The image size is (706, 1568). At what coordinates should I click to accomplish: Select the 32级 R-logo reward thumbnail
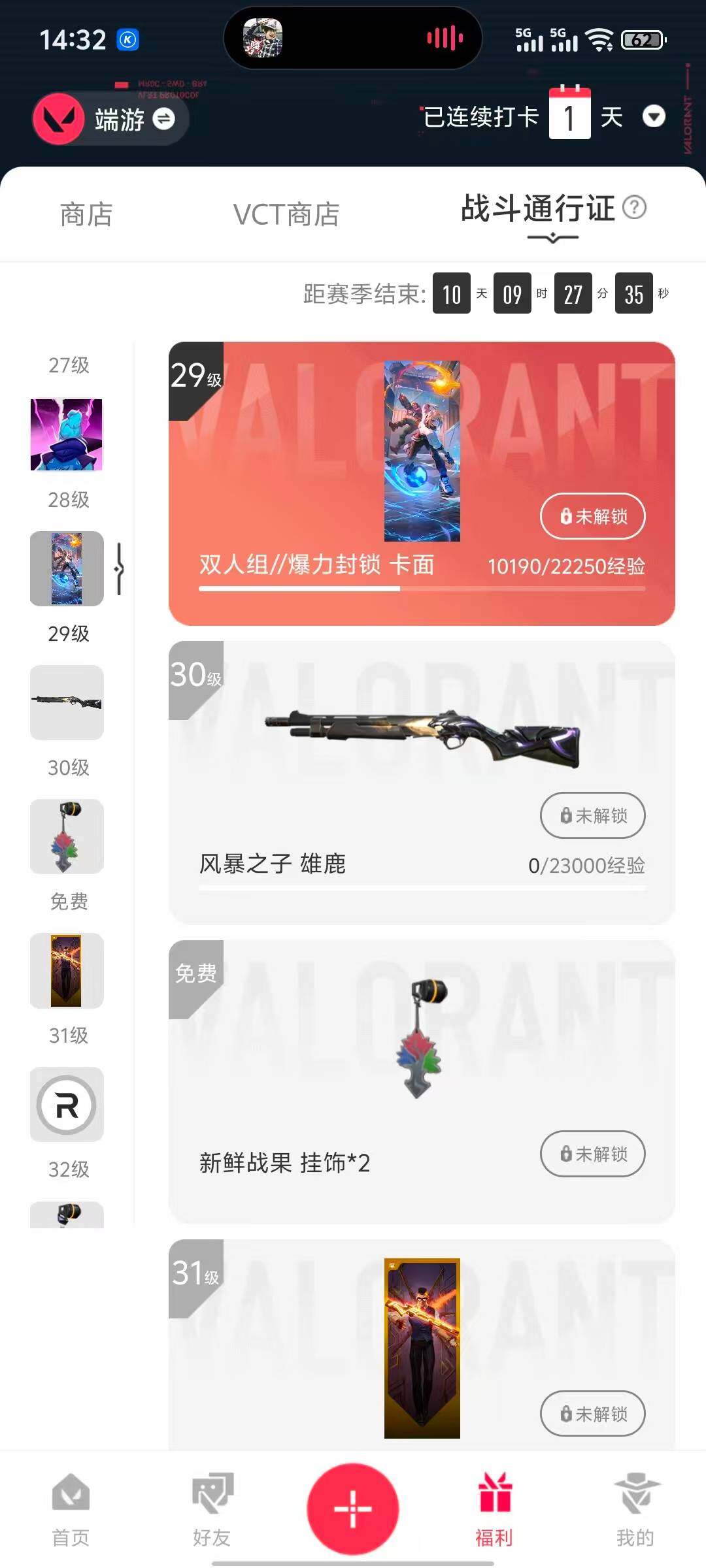tap(66, 1105)
